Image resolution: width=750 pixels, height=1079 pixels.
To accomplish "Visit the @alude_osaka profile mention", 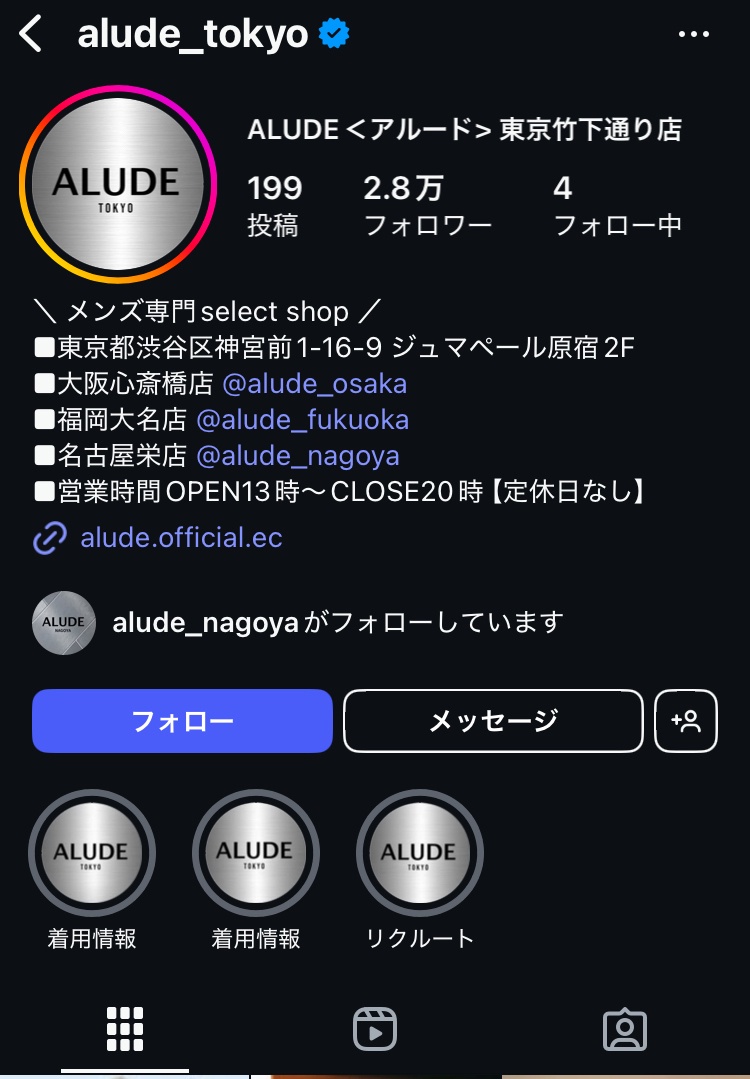I will 314,384.
